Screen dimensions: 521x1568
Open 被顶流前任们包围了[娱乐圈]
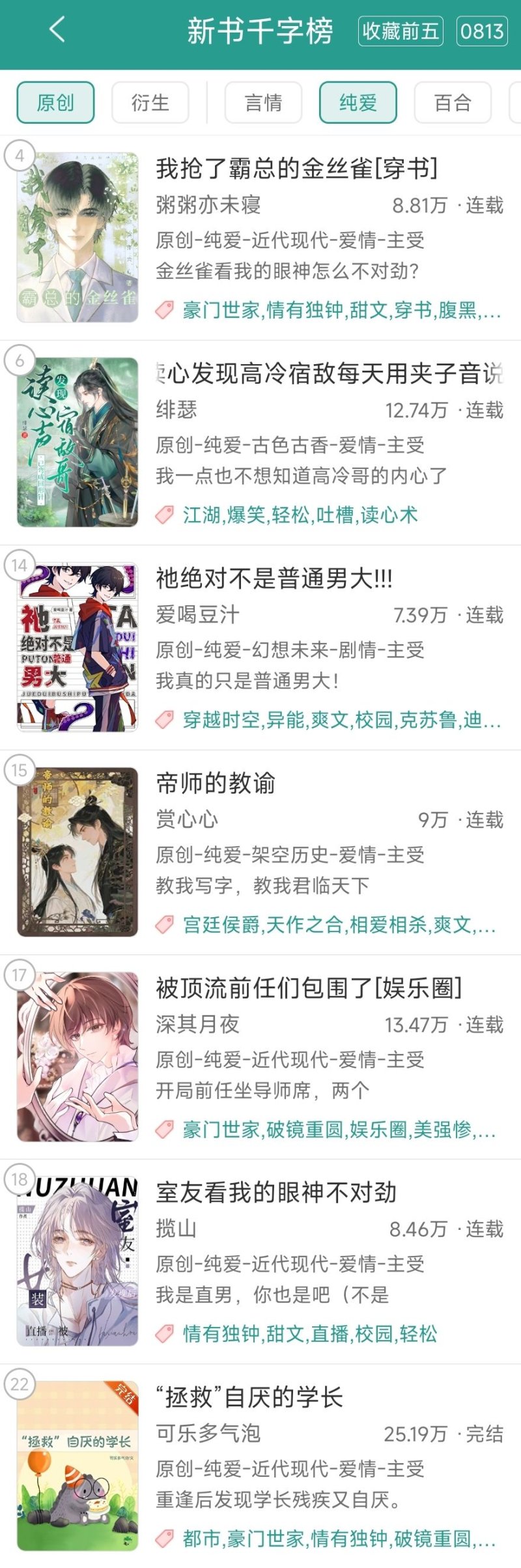tap(309, 988)
